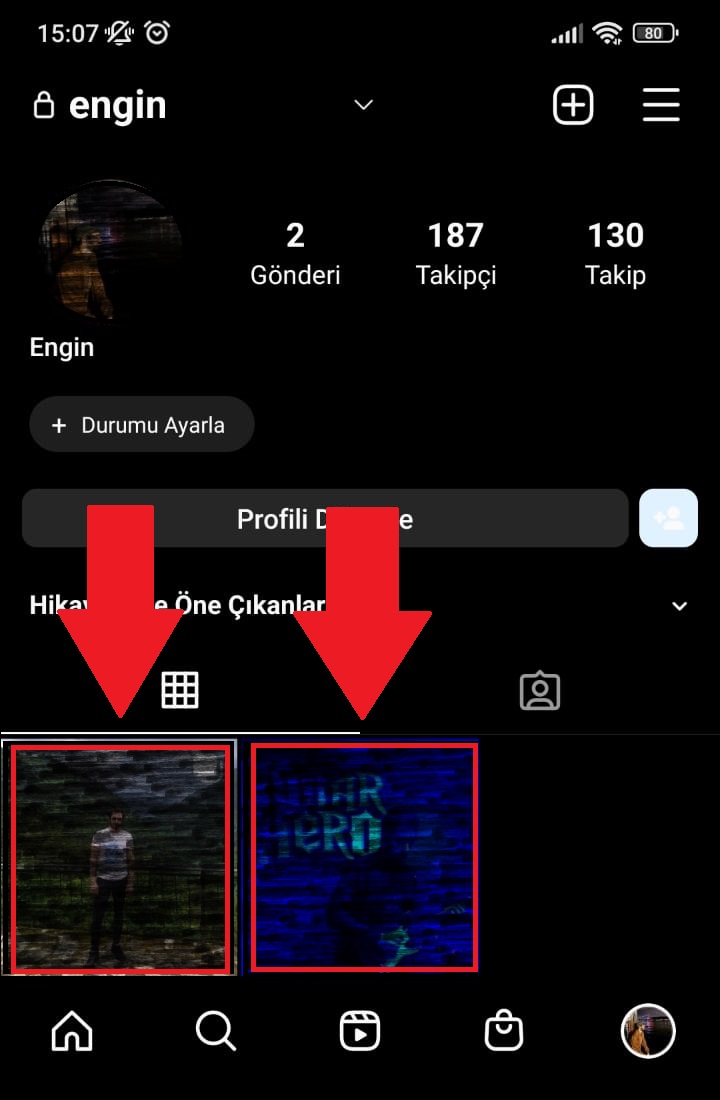
Task: Open the Search tab in bottom navigation
Action: (x=216, y=1030)
